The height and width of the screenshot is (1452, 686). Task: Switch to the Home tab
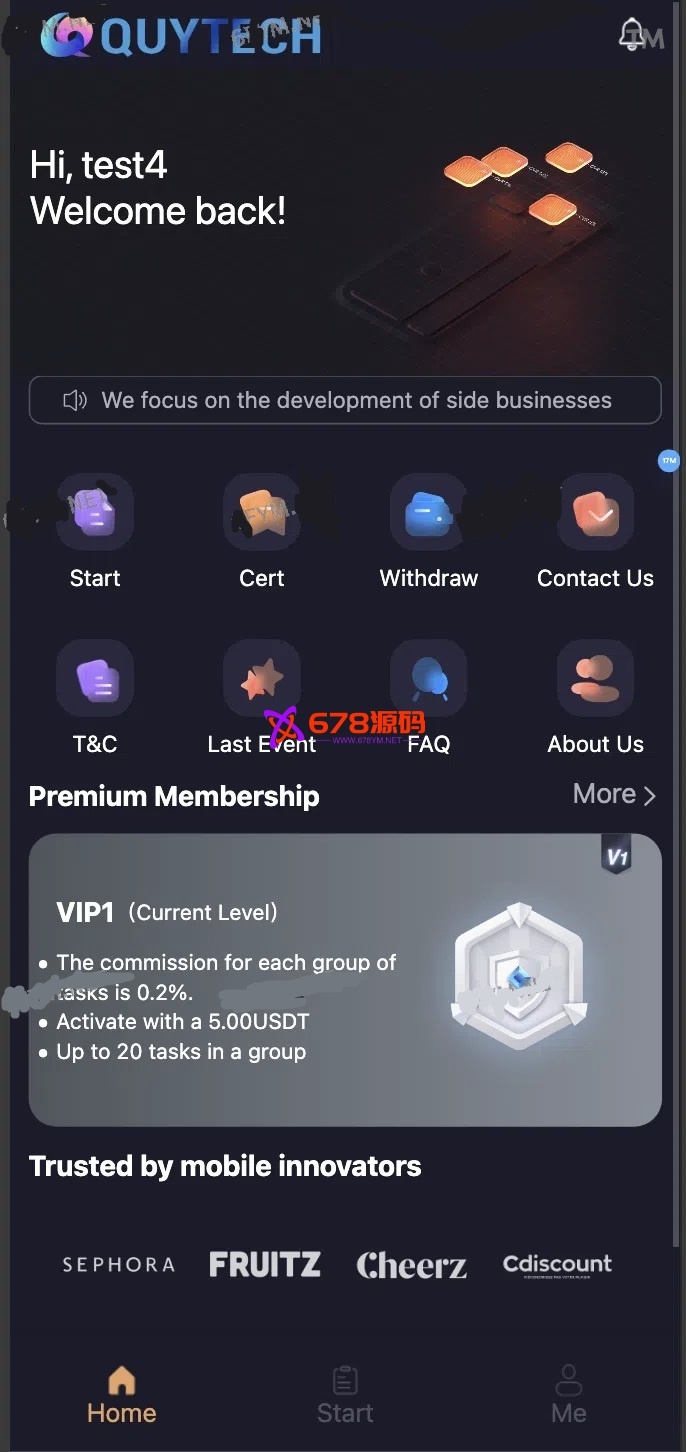pos(121,1395)
